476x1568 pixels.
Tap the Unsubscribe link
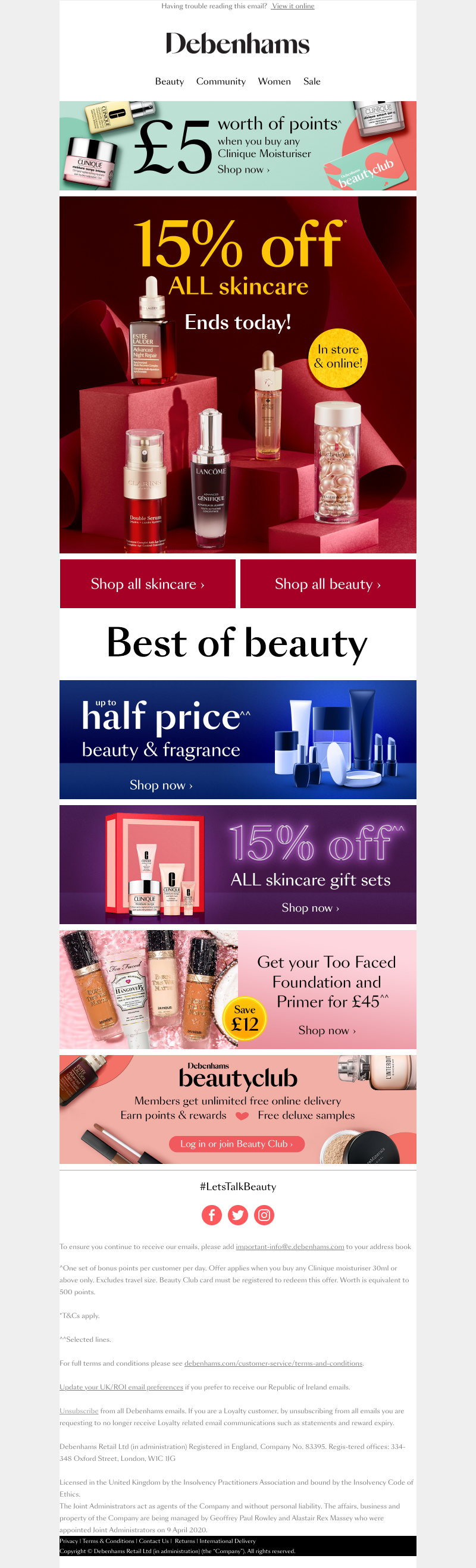click(79, 1411)
